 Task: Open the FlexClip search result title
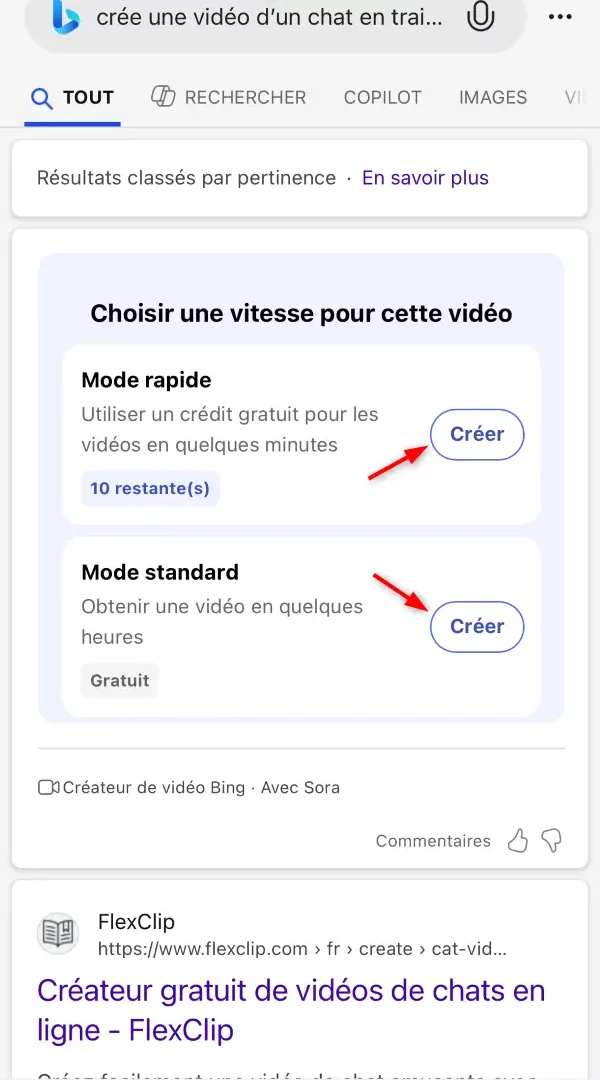(x=291, y=1010)
